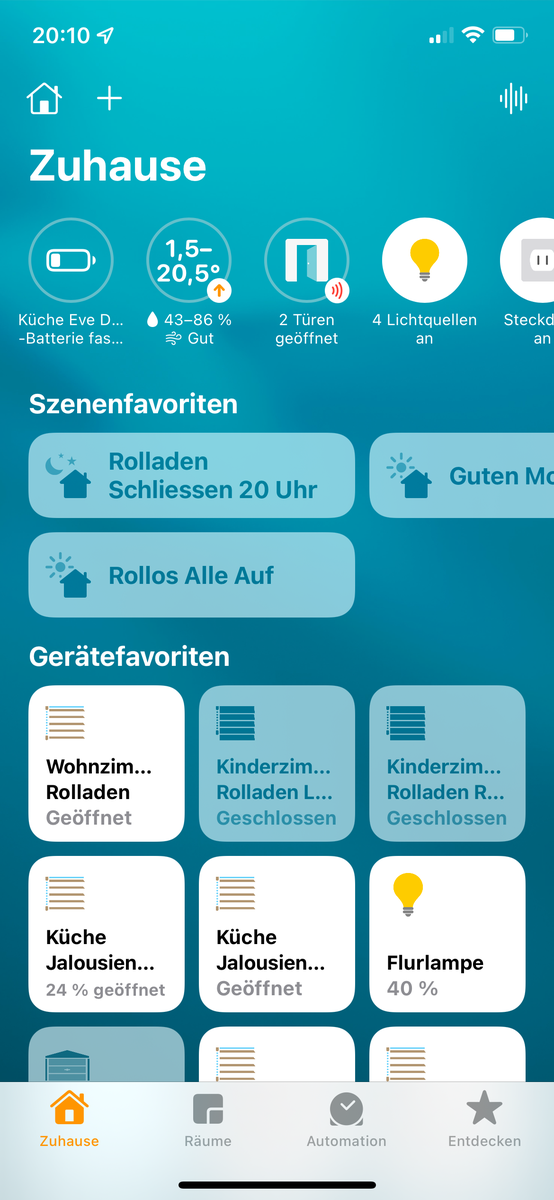Image resolution: width=554 pixels, height=1200 pixels.
Task: Toggle the Kinderzimmer Rolladen L tile
Action: point(277,763)
